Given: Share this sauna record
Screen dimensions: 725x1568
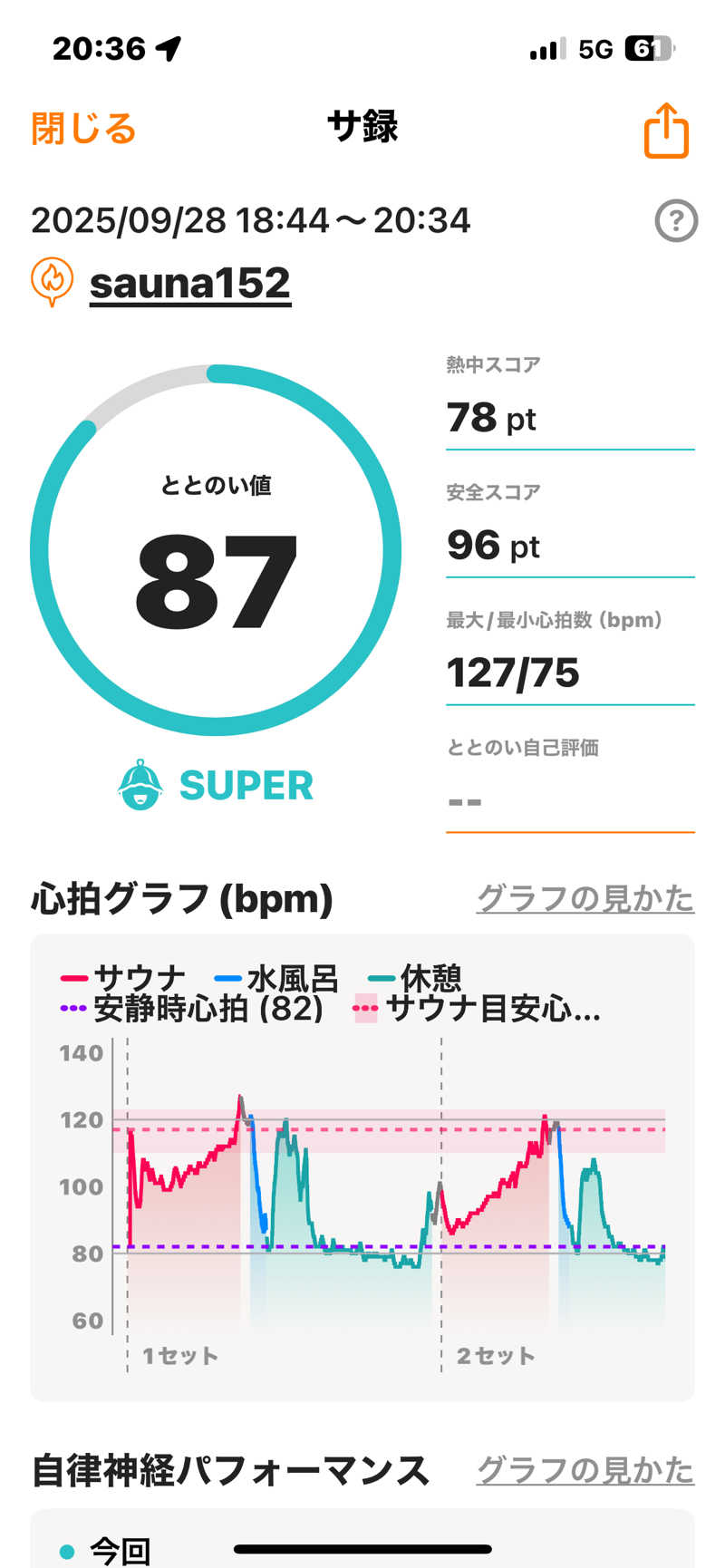Looking at the screenshot, I should click(666, 131).
